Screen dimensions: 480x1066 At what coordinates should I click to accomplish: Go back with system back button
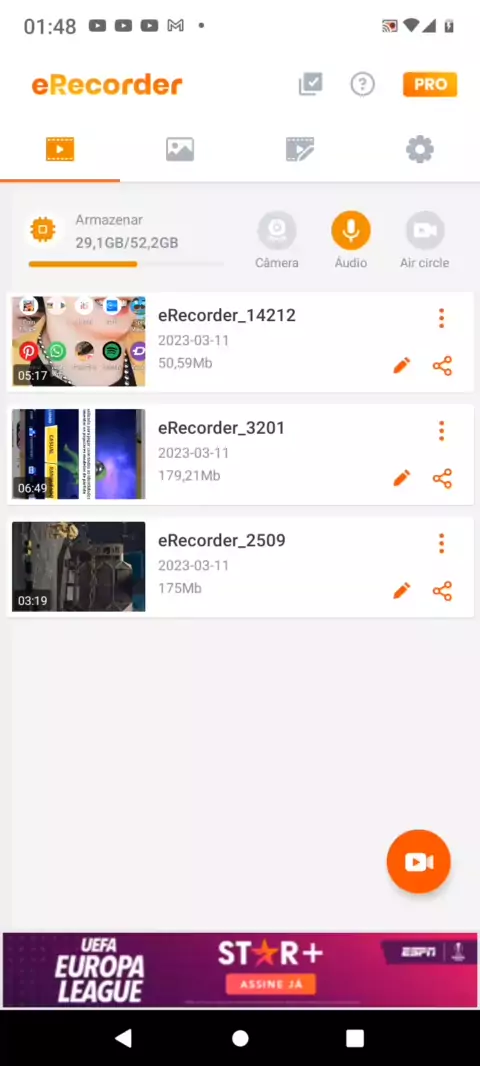[123, 1037]
